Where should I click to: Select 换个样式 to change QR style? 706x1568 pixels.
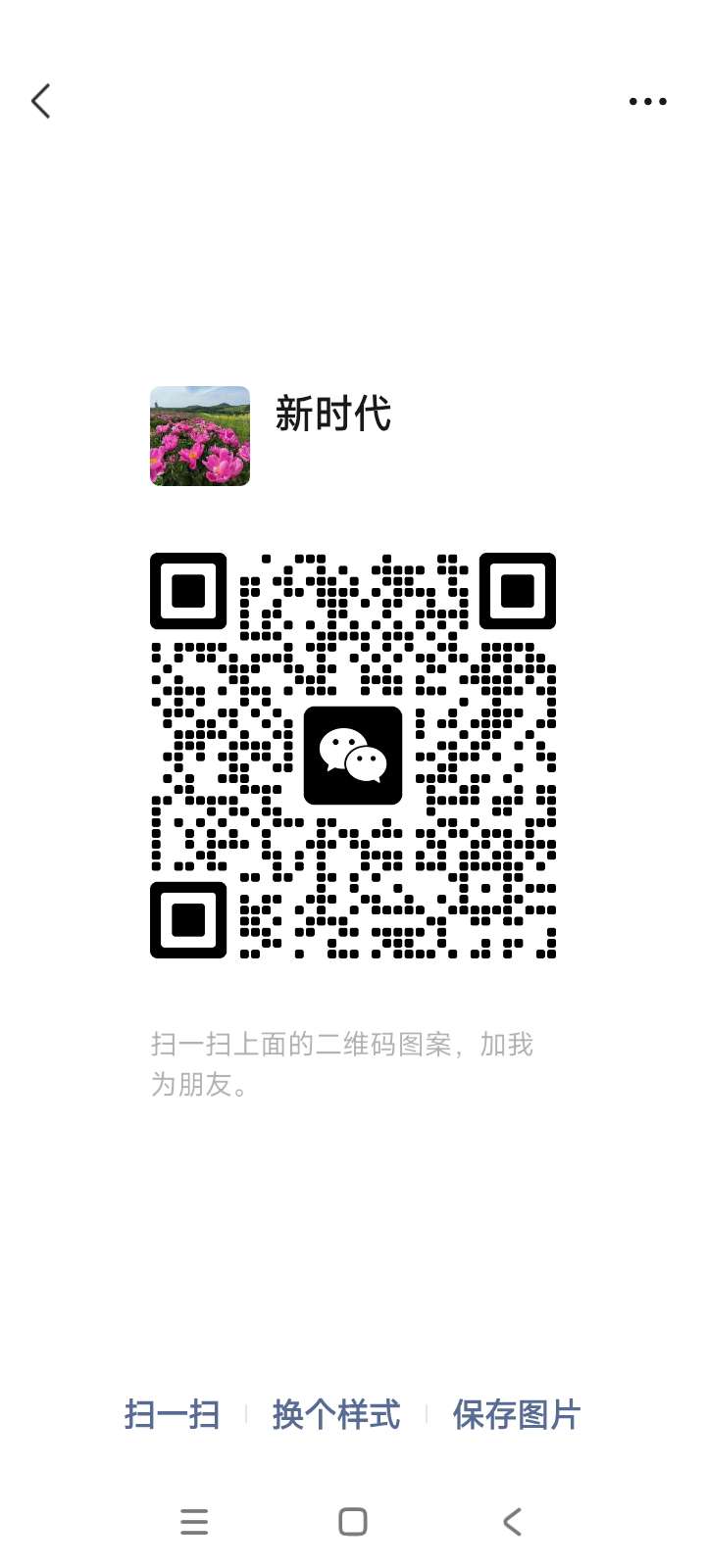click(x=336, y=1414)
